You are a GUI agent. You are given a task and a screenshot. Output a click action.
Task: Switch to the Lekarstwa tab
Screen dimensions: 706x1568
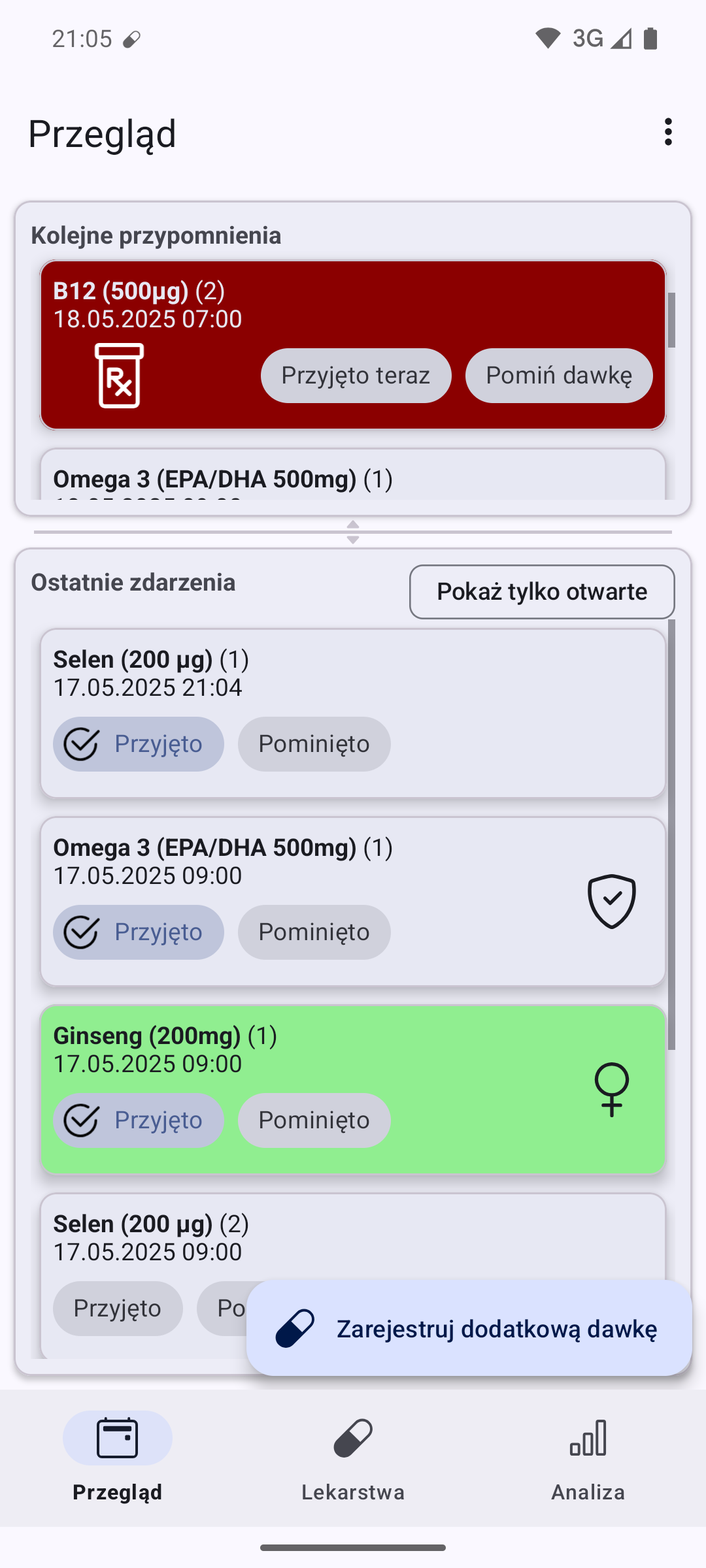[353, 1458]
